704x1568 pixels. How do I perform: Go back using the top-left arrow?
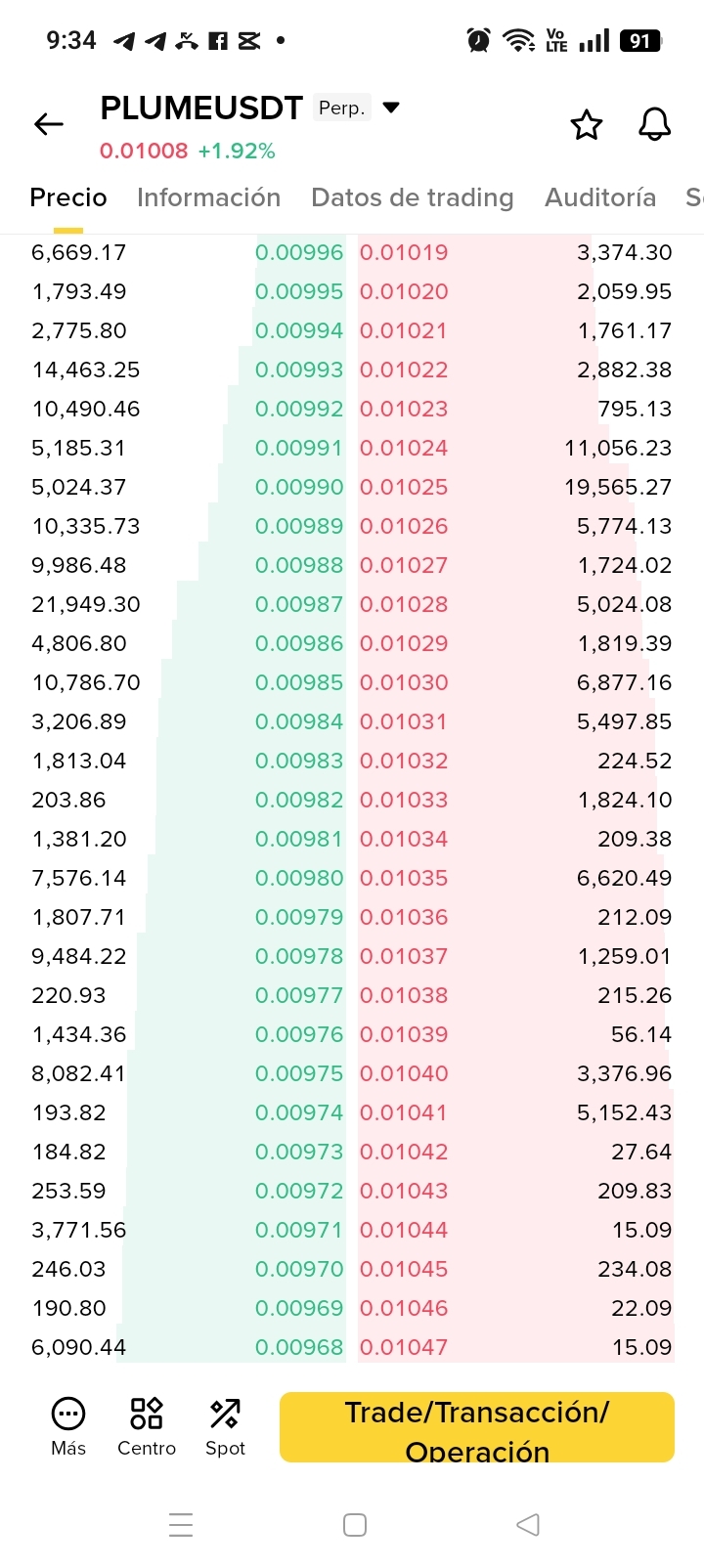click(x=49, y=124)
